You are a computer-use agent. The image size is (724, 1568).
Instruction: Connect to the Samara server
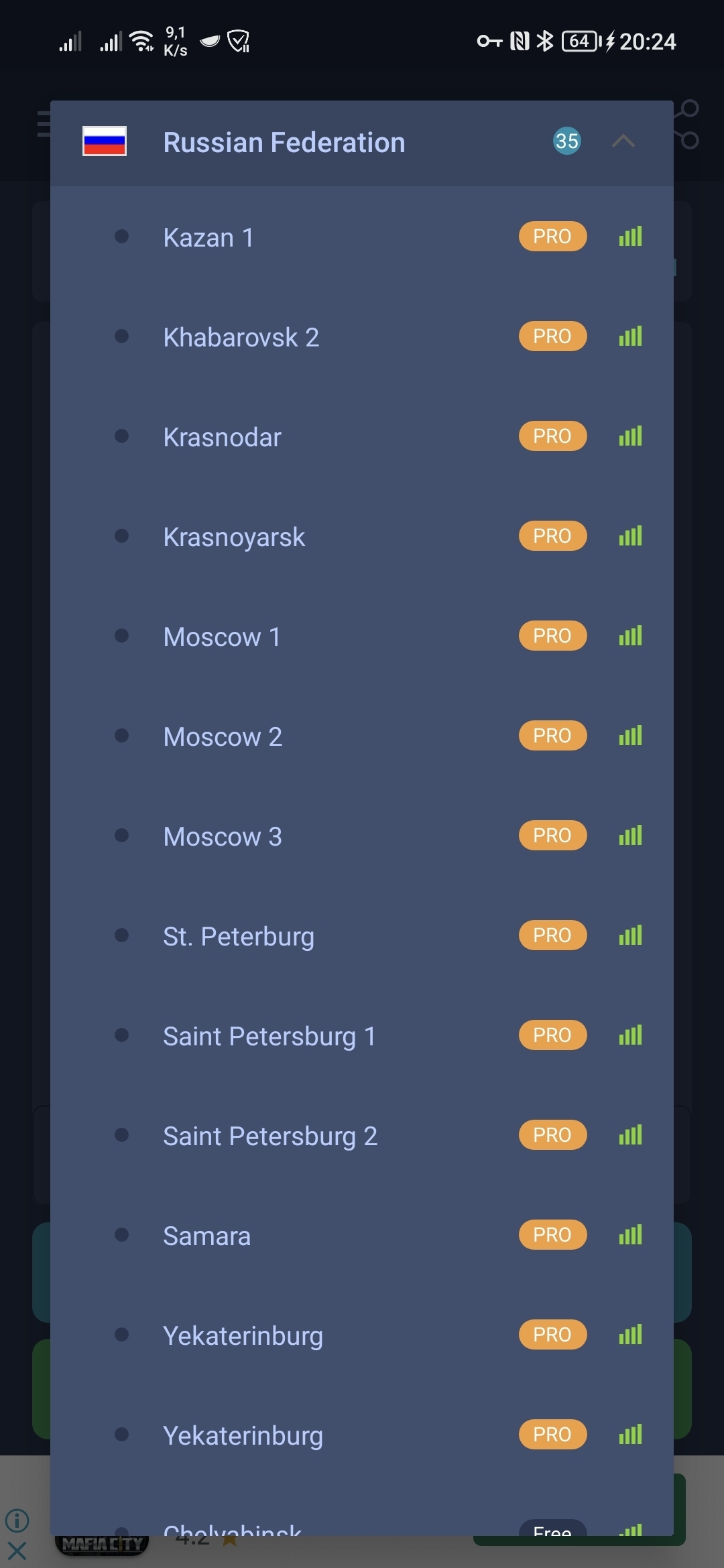coord(362,1235)
